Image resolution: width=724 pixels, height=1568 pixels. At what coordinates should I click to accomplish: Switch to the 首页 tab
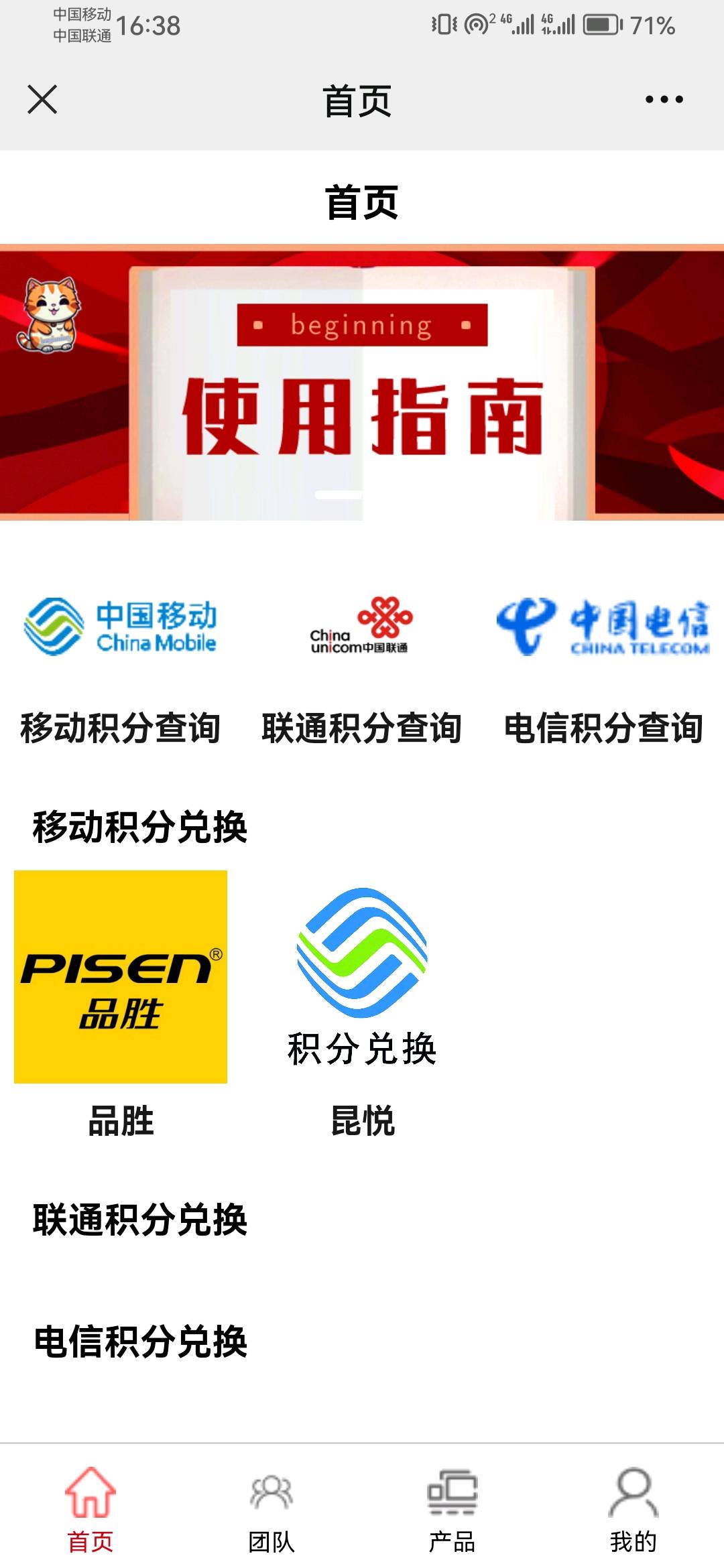coord(90,1509)
